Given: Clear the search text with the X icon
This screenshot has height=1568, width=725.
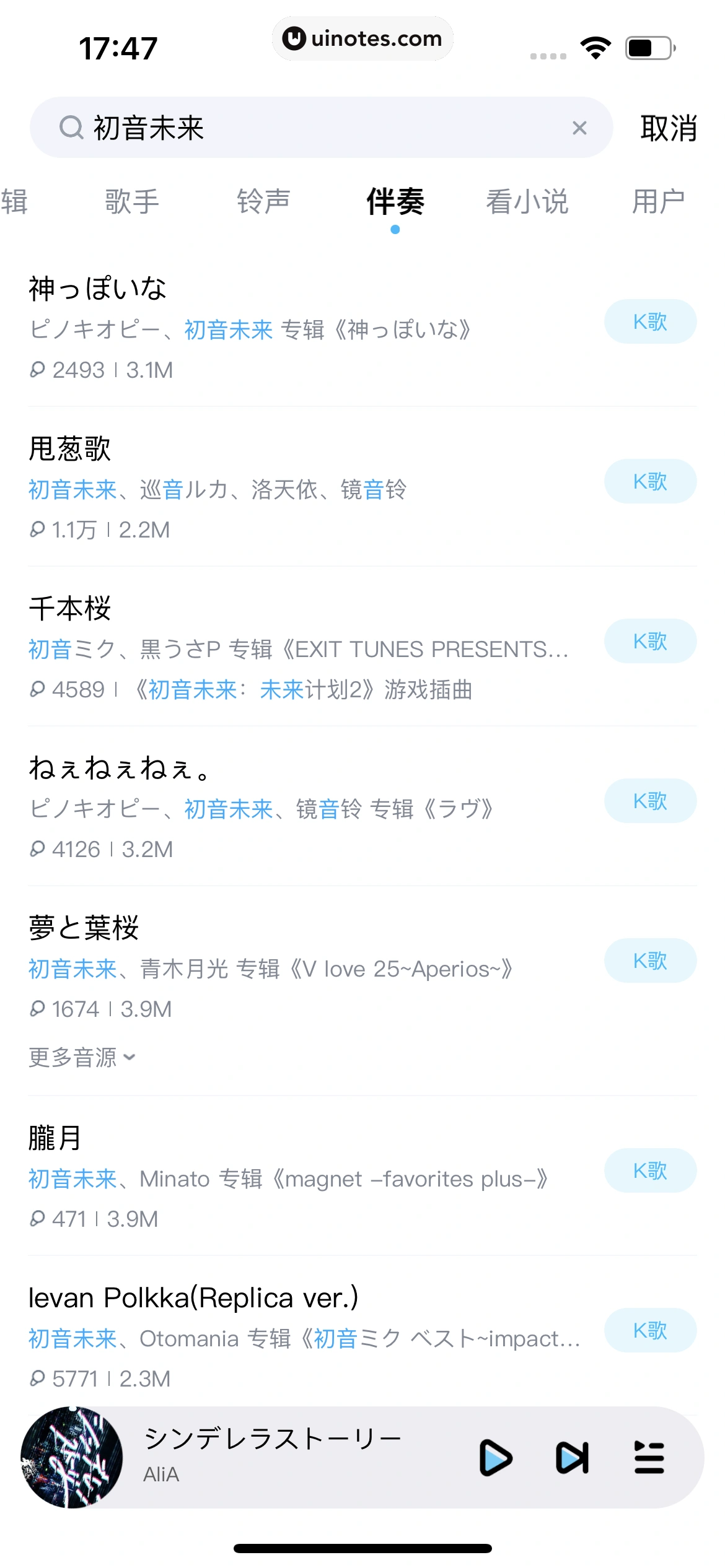Looking at the screenshot, I should 579,128.
